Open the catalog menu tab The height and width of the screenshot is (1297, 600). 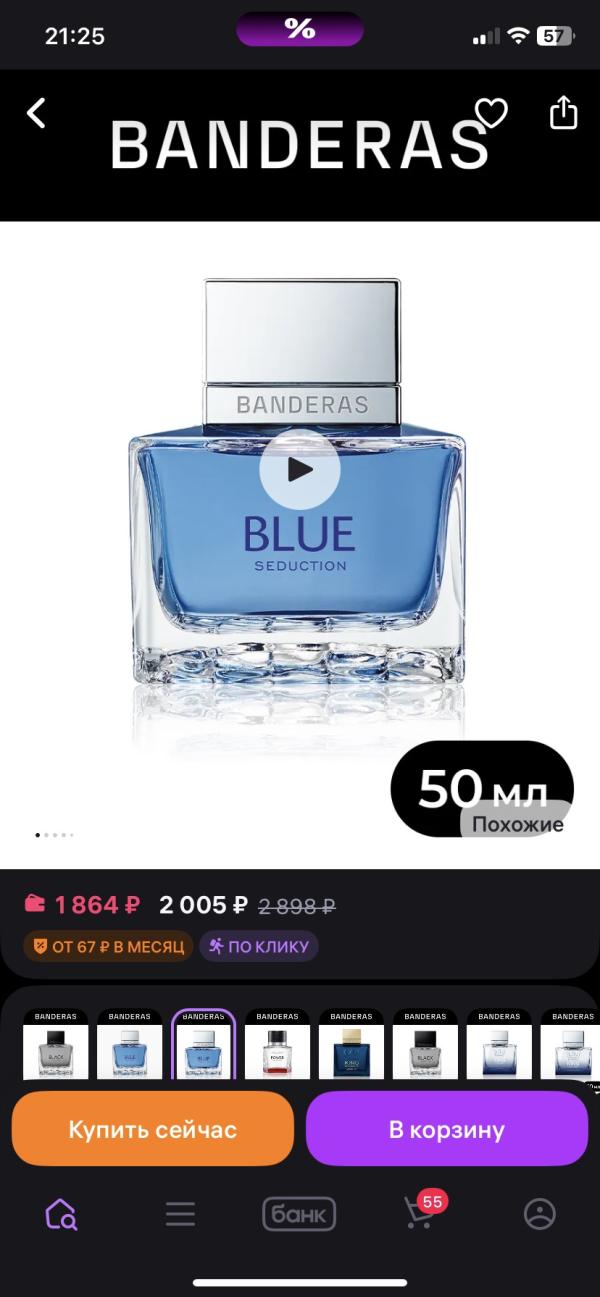coord(180,1214)
